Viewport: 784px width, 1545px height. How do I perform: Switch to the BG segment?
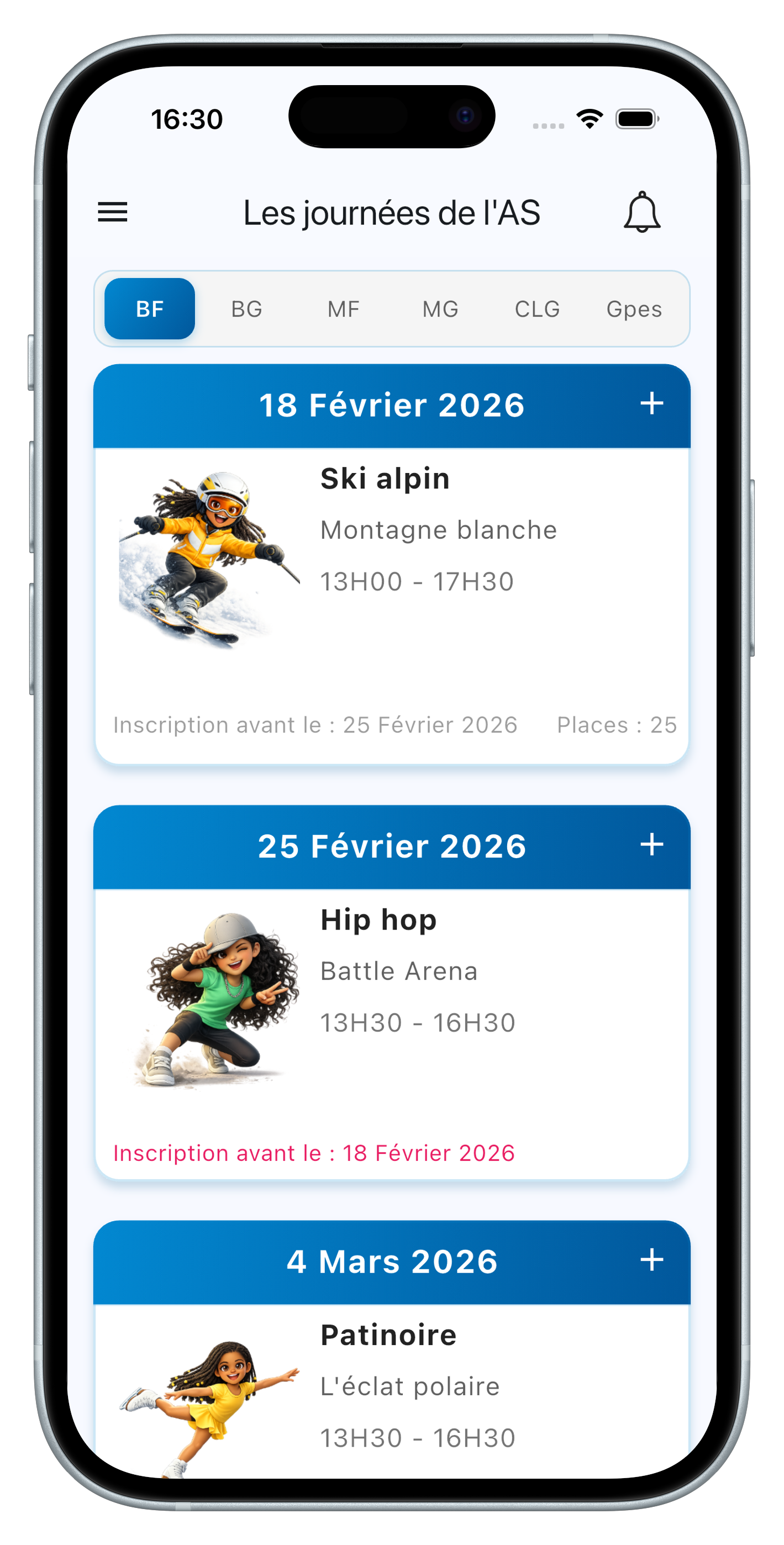tap(246, 309)
